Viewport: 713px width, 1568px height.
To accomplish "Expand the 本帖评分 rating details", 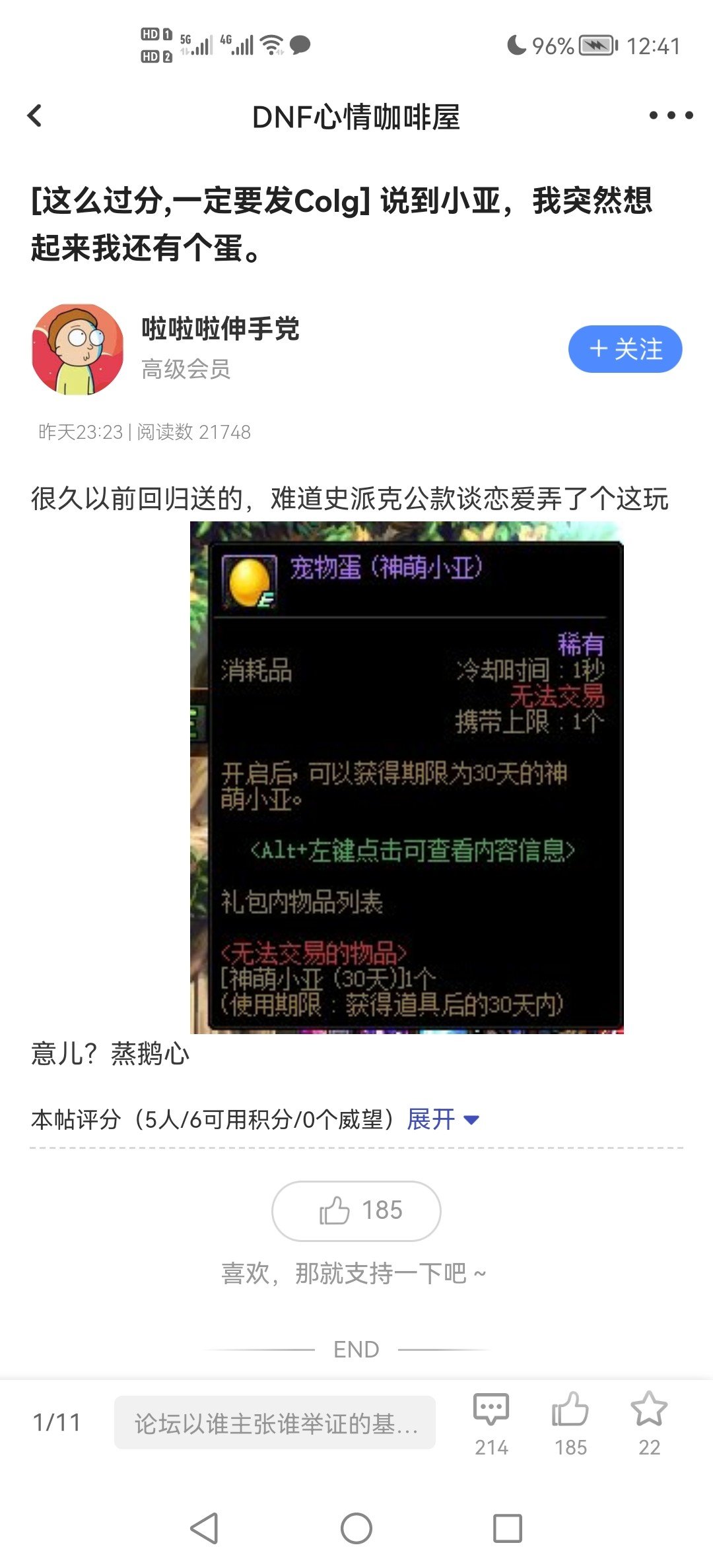I will pos(442,1119).
